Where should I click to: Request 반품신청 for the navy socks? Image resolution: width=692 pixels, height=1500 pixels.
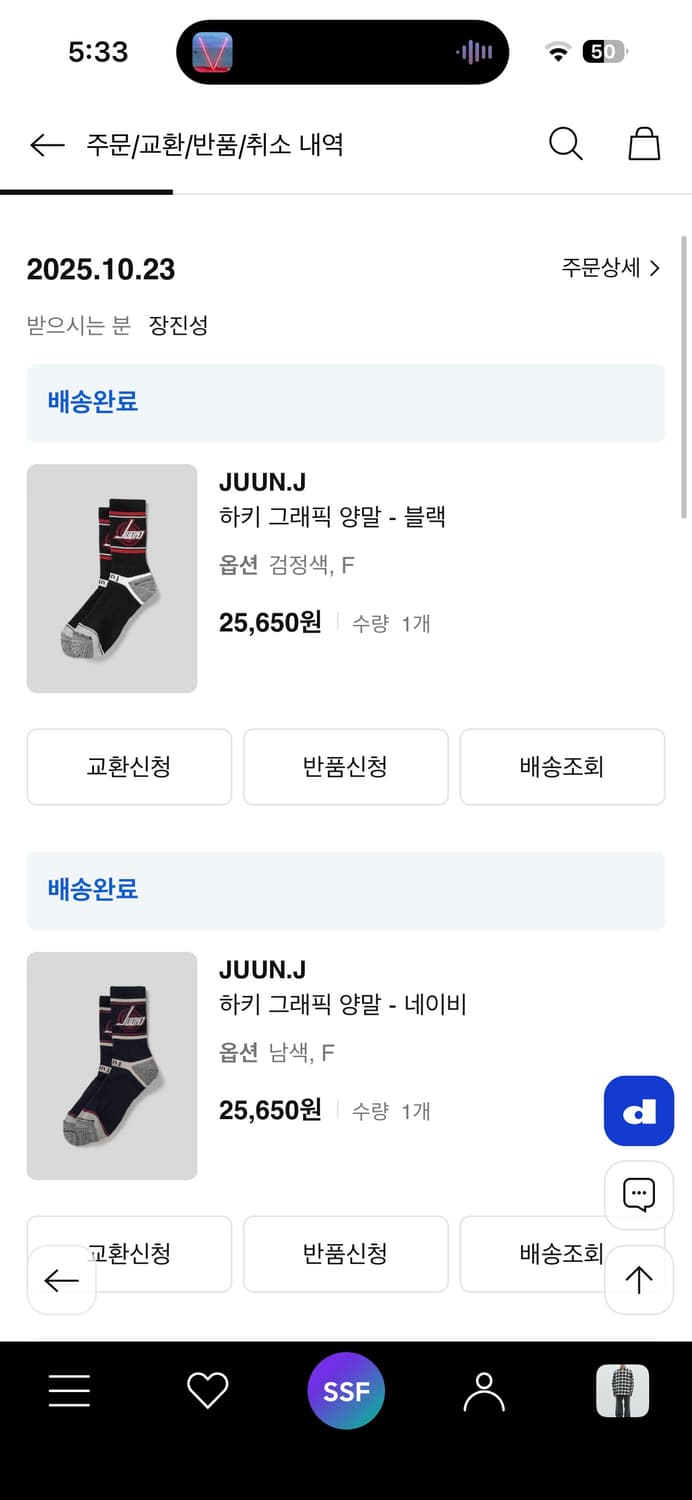tap(345, 1254)
